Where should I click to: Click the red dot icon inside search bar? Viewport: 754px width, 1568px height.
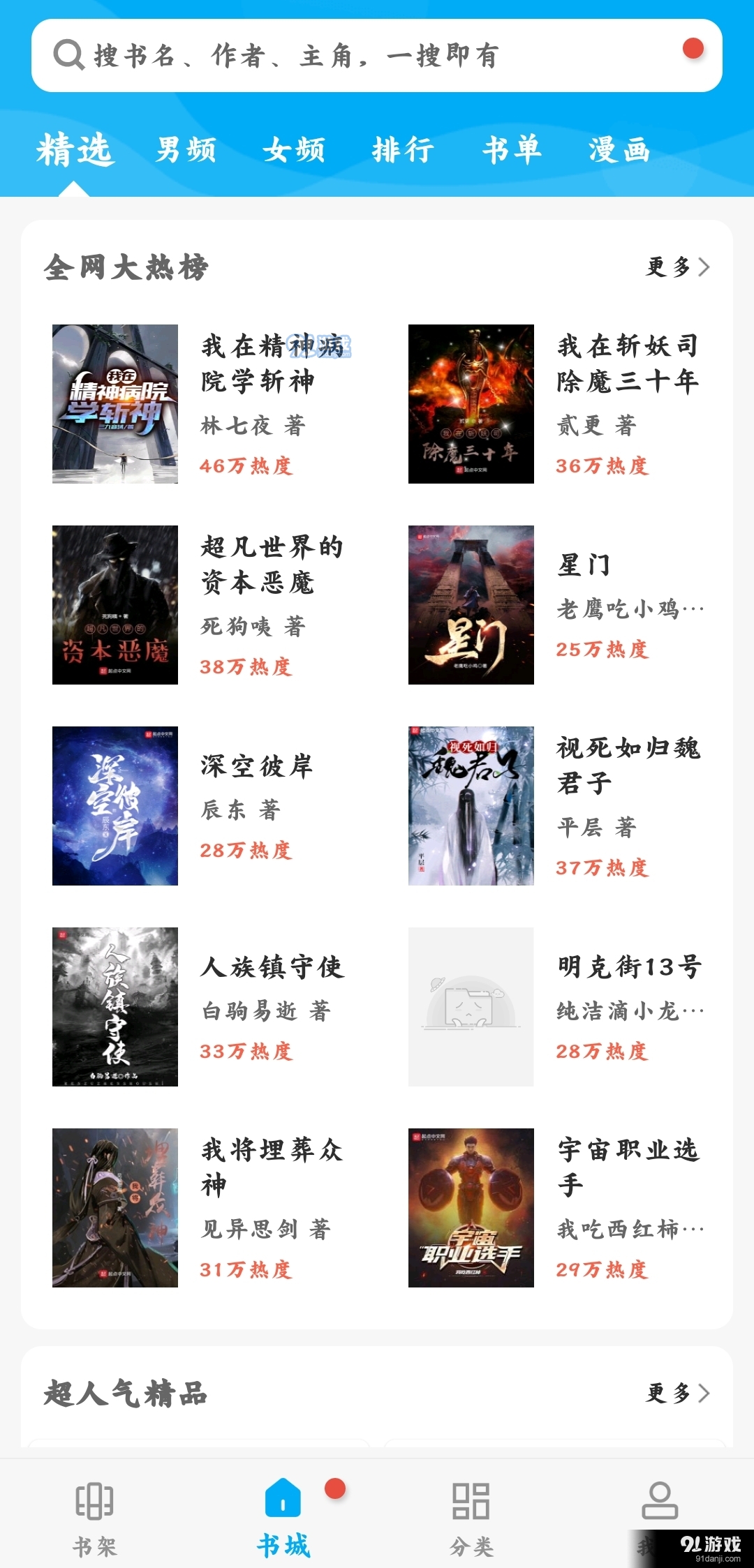tap(692, 47)
